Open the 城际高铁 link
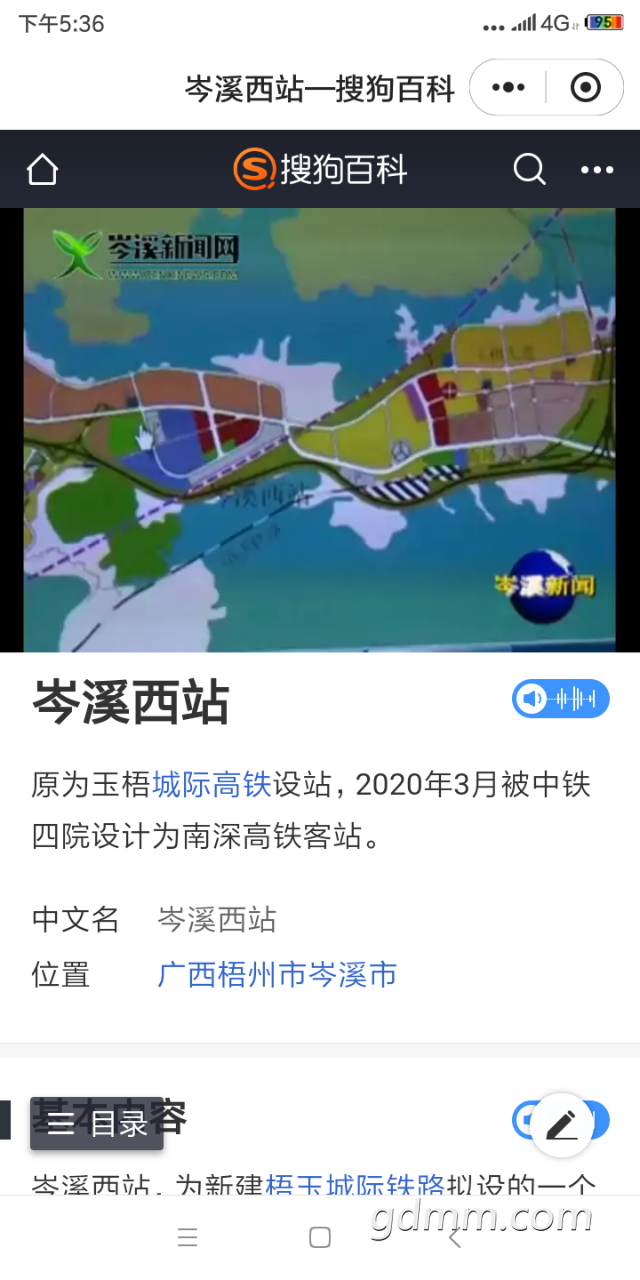640x1280 pixels. point(212,785)
